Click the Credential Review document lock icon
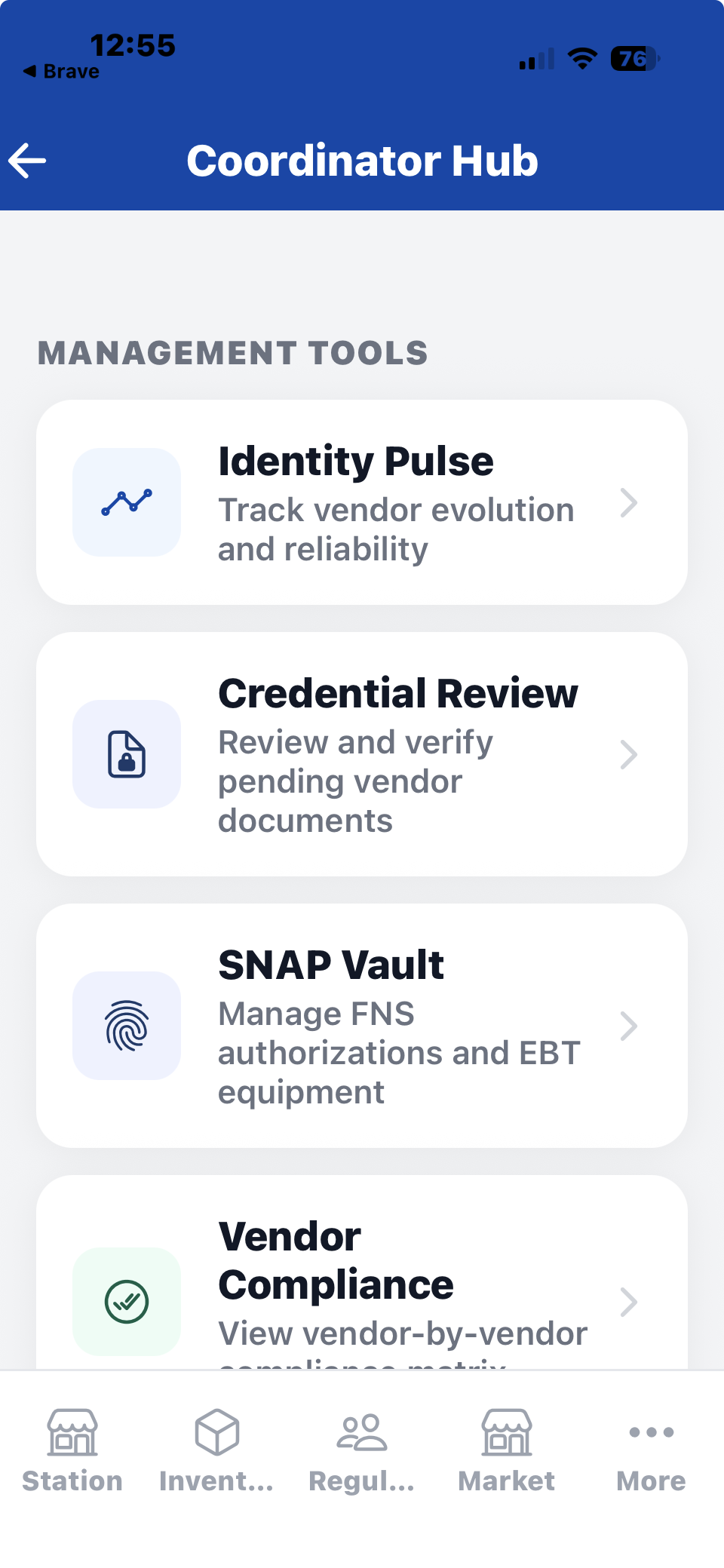This screenshot has width=724, height=1568. (126, 754)
